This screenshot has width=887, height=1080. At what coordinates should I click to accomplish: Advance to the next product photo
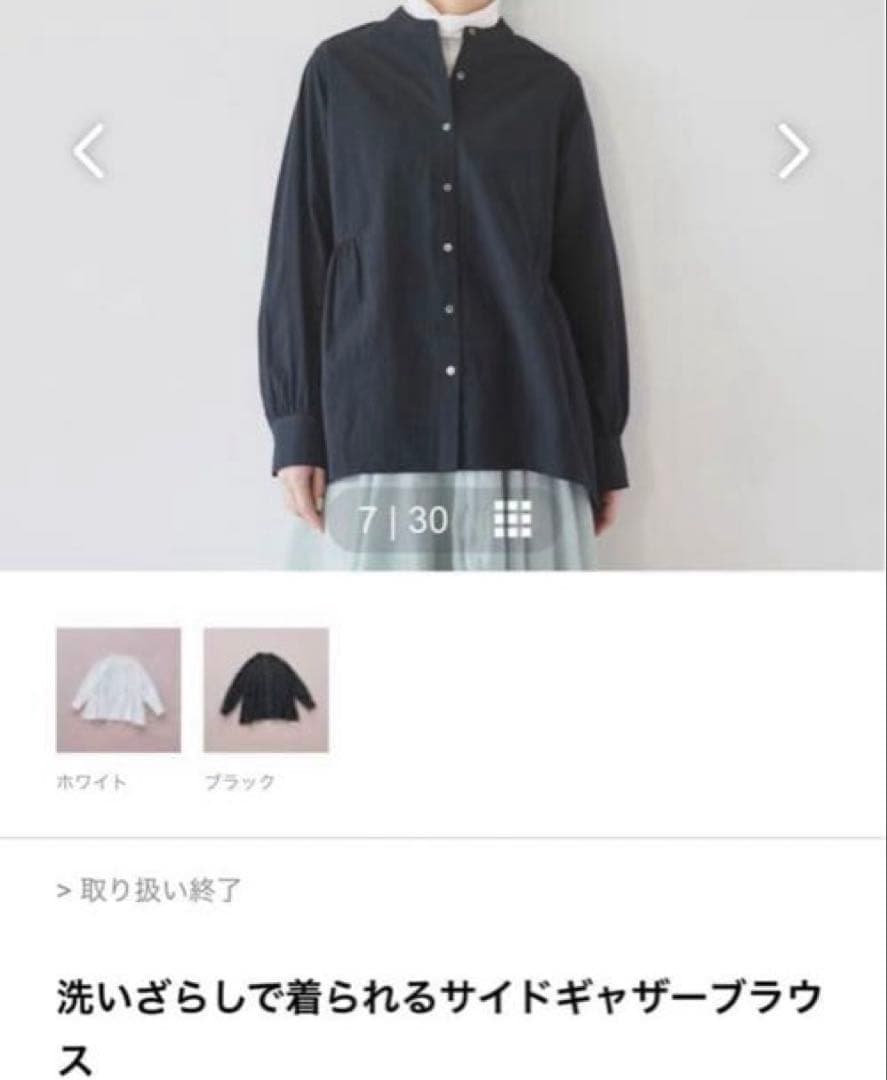(793, 151)
